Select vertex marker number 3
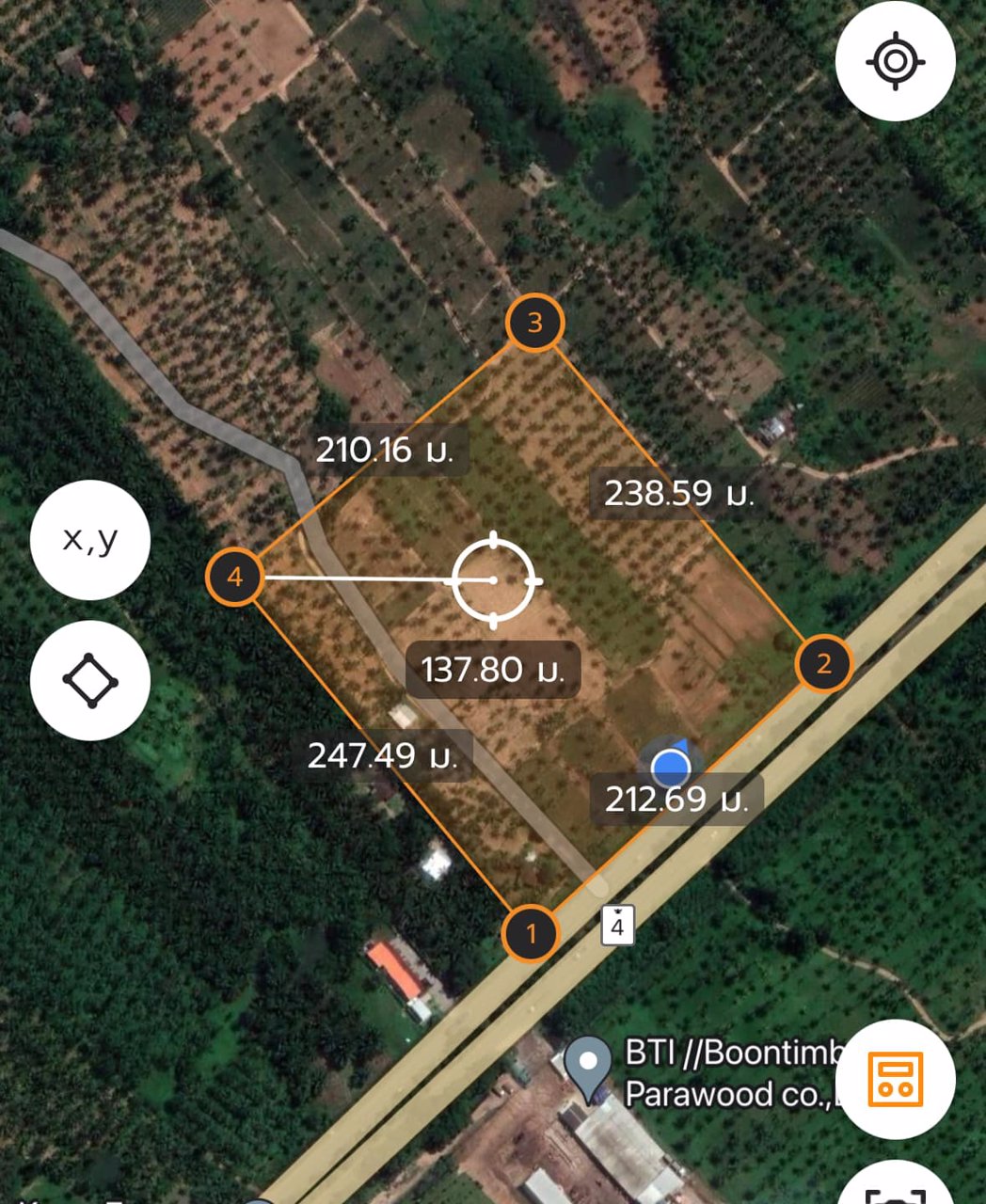This screenshot has height=1204, width=986. (533, 322)
